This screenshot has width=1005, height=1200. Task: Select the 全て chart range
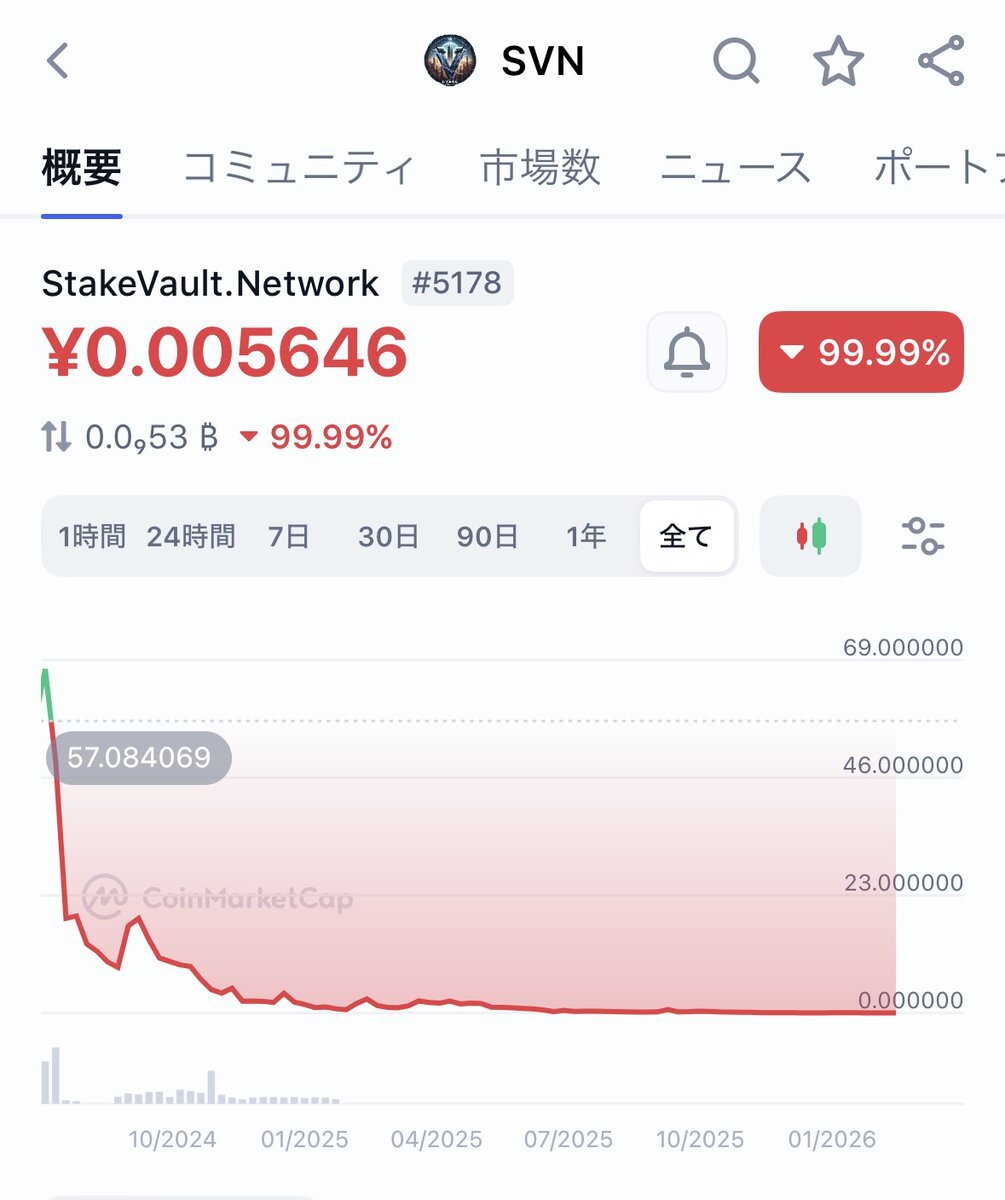click(686, 537)
